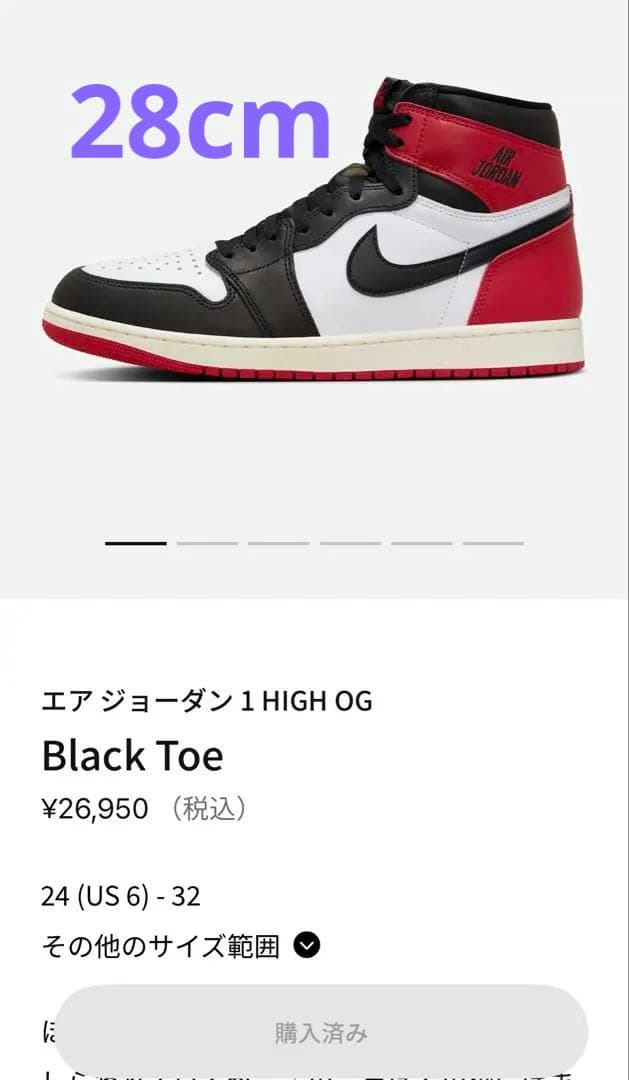Tap the 購入済み button
The width and height of the screenshot is (629, 1080).
point(321,1032)
